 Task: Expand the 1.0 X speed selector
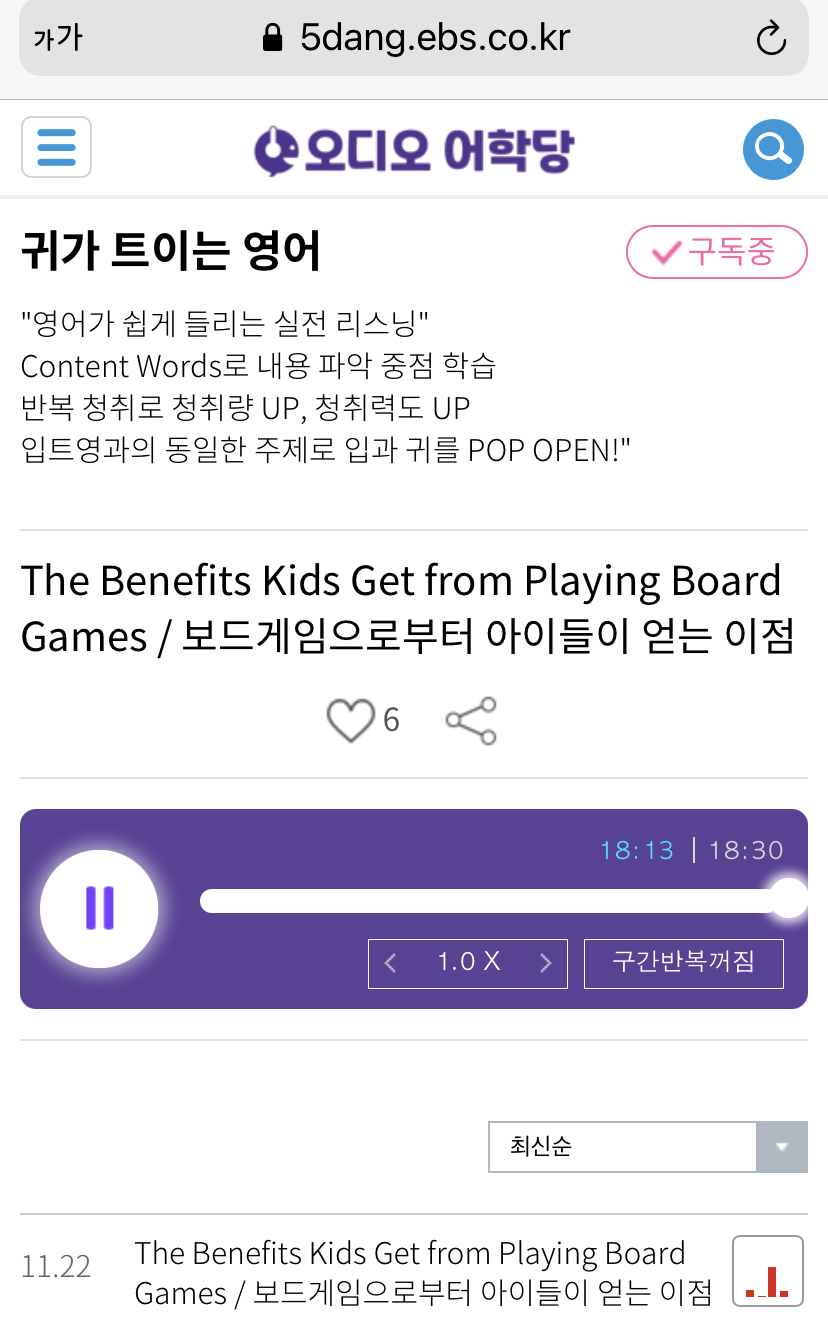[467, 963]
